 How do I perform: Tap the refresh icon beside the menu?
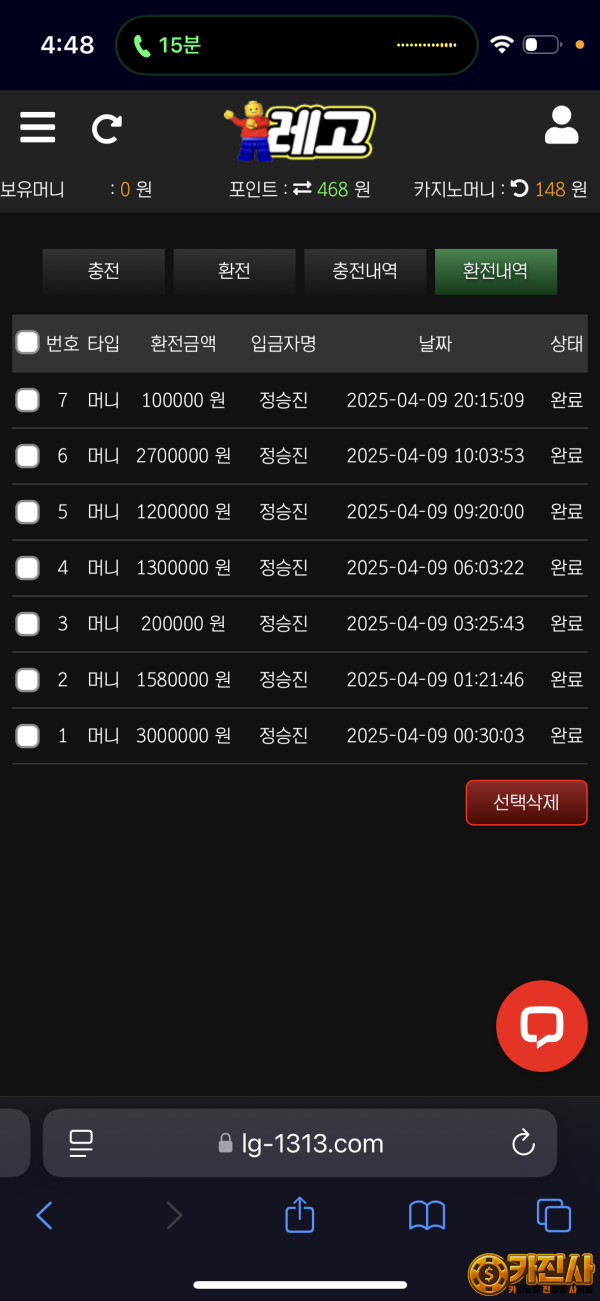tap(106, 128)
